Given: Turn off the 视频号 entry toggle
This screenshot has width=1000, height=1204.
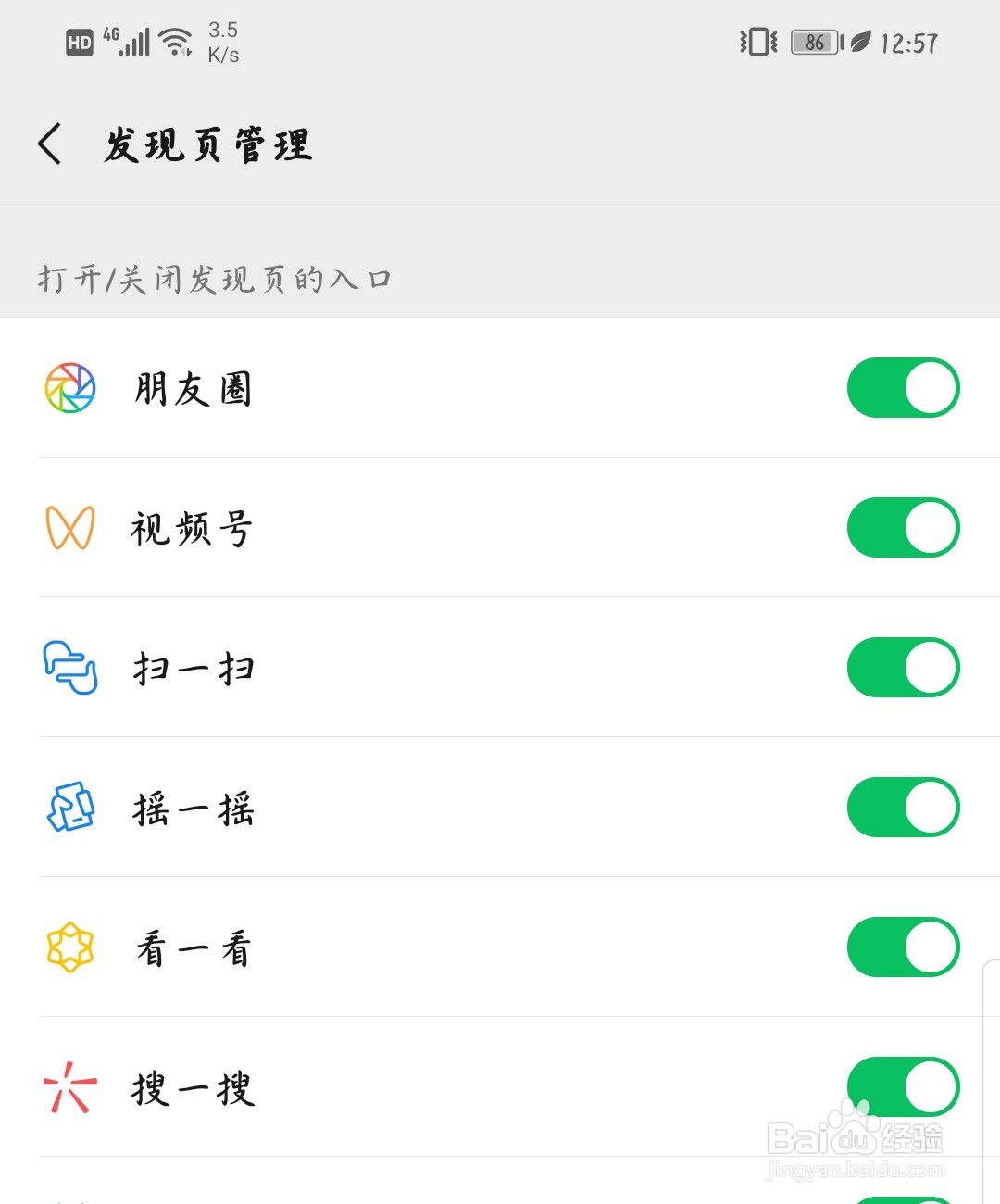Looking at the screenshot, I should pos(903,528).
